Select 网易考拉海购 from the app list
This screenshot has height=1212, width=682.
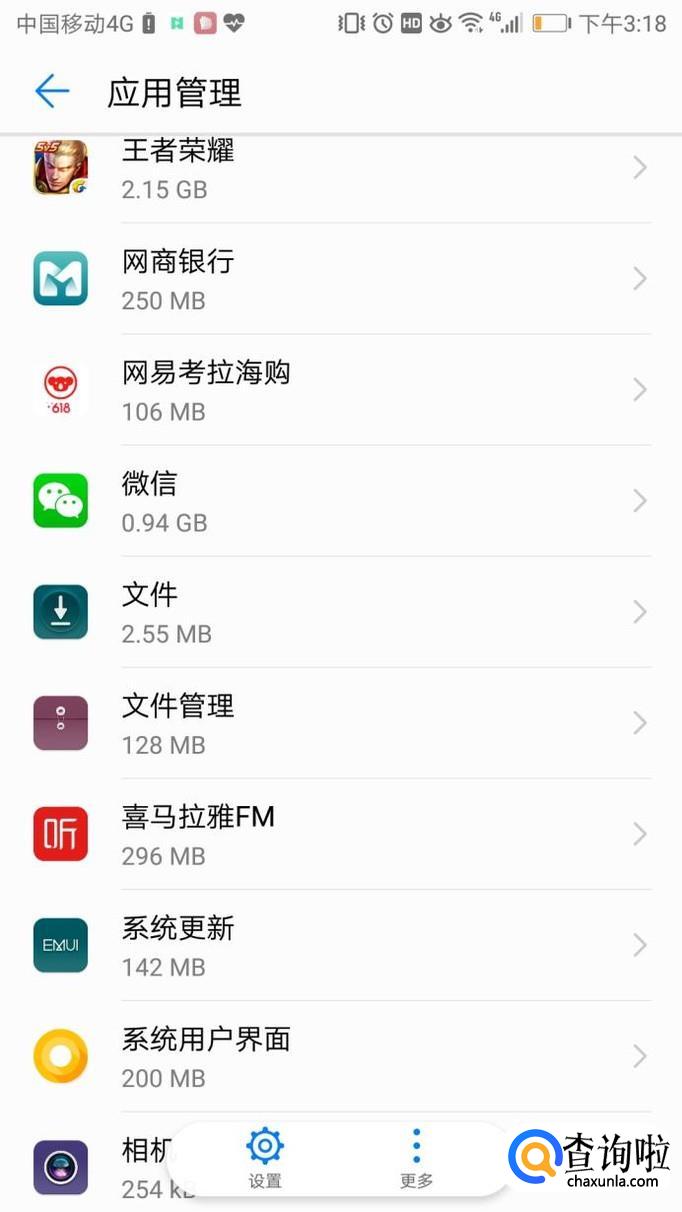tap(340, 390)
